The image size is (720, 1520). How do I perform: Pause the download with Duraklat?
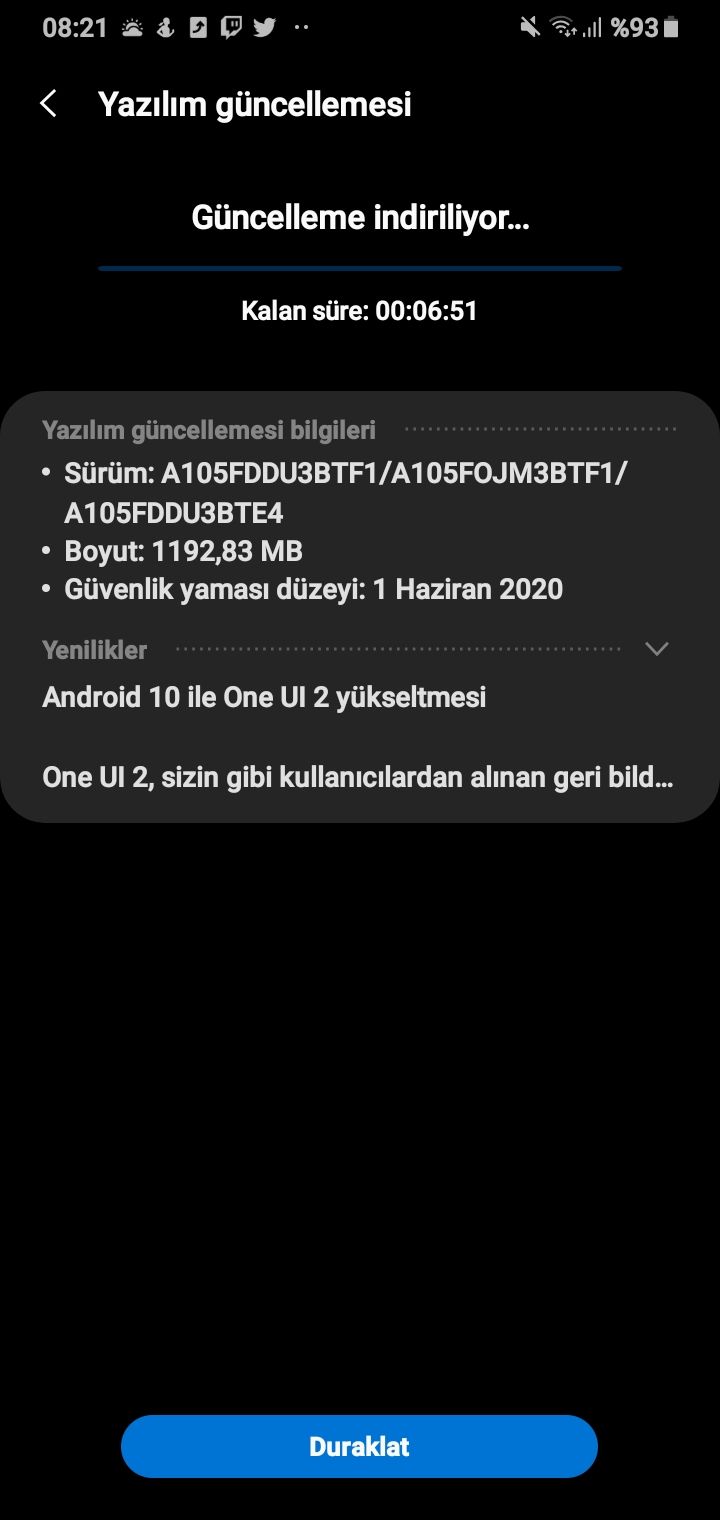[x=359, y=1446]
